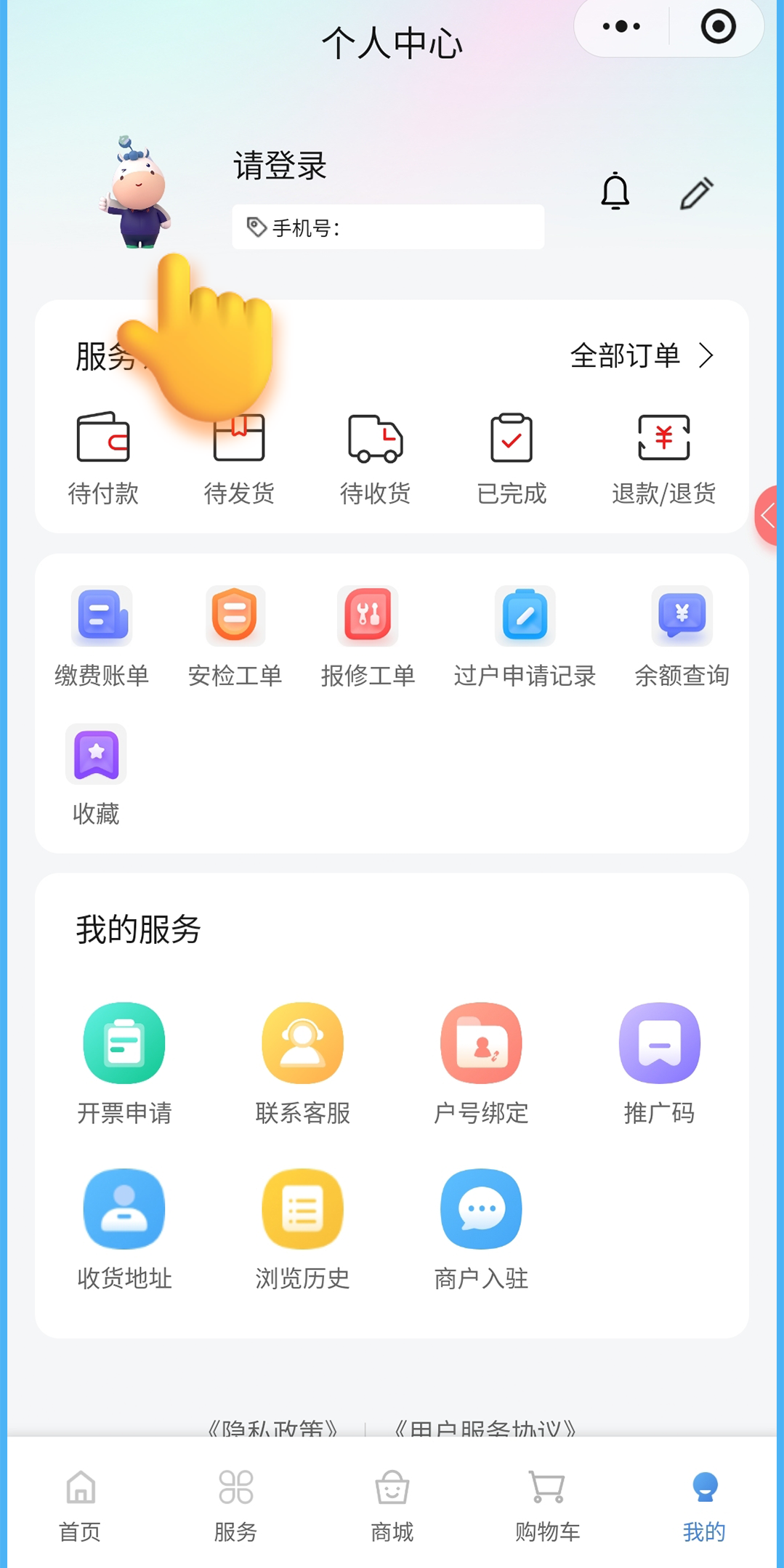Open 缴费账单 payment bills
The width and height of the screenshot is (784, 1568).
click(x=102, y=635)
